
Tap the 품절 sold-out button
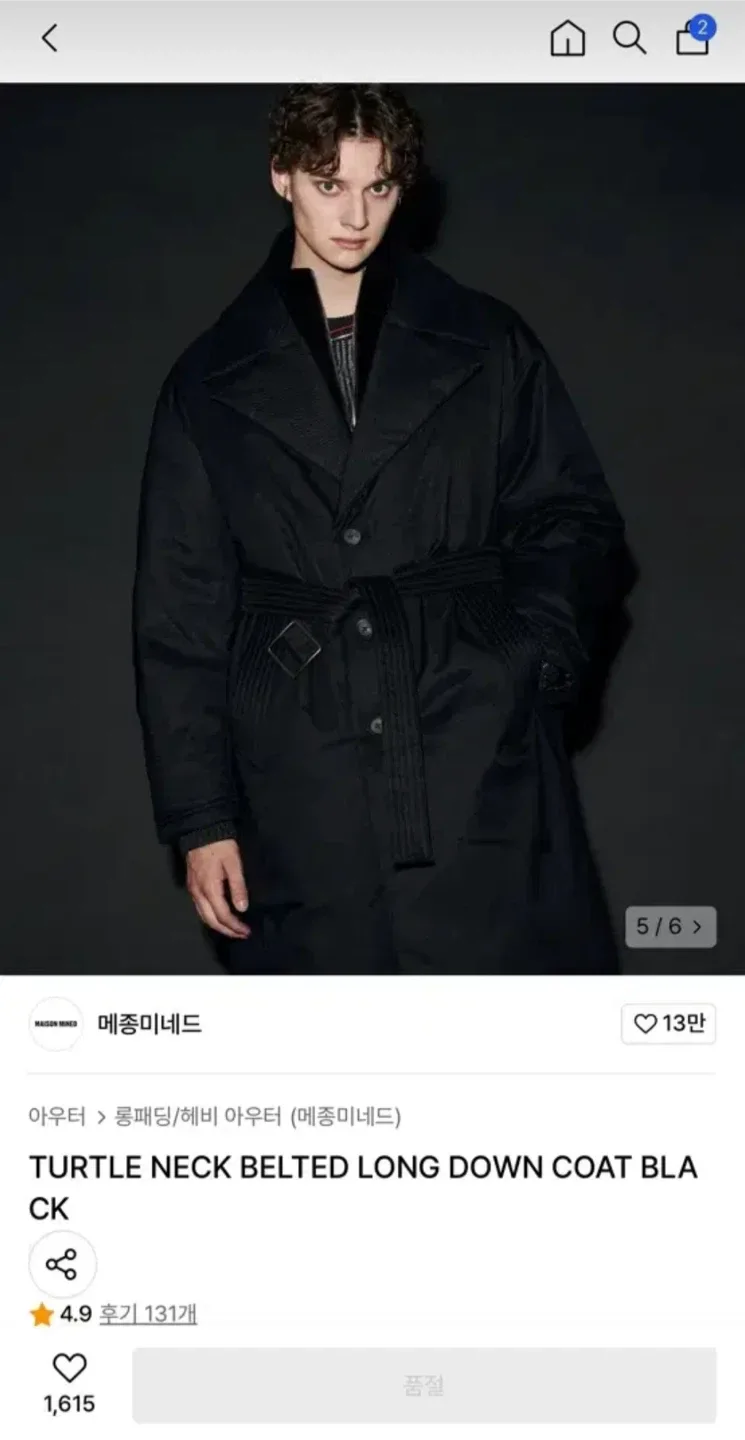(424, 1386)
